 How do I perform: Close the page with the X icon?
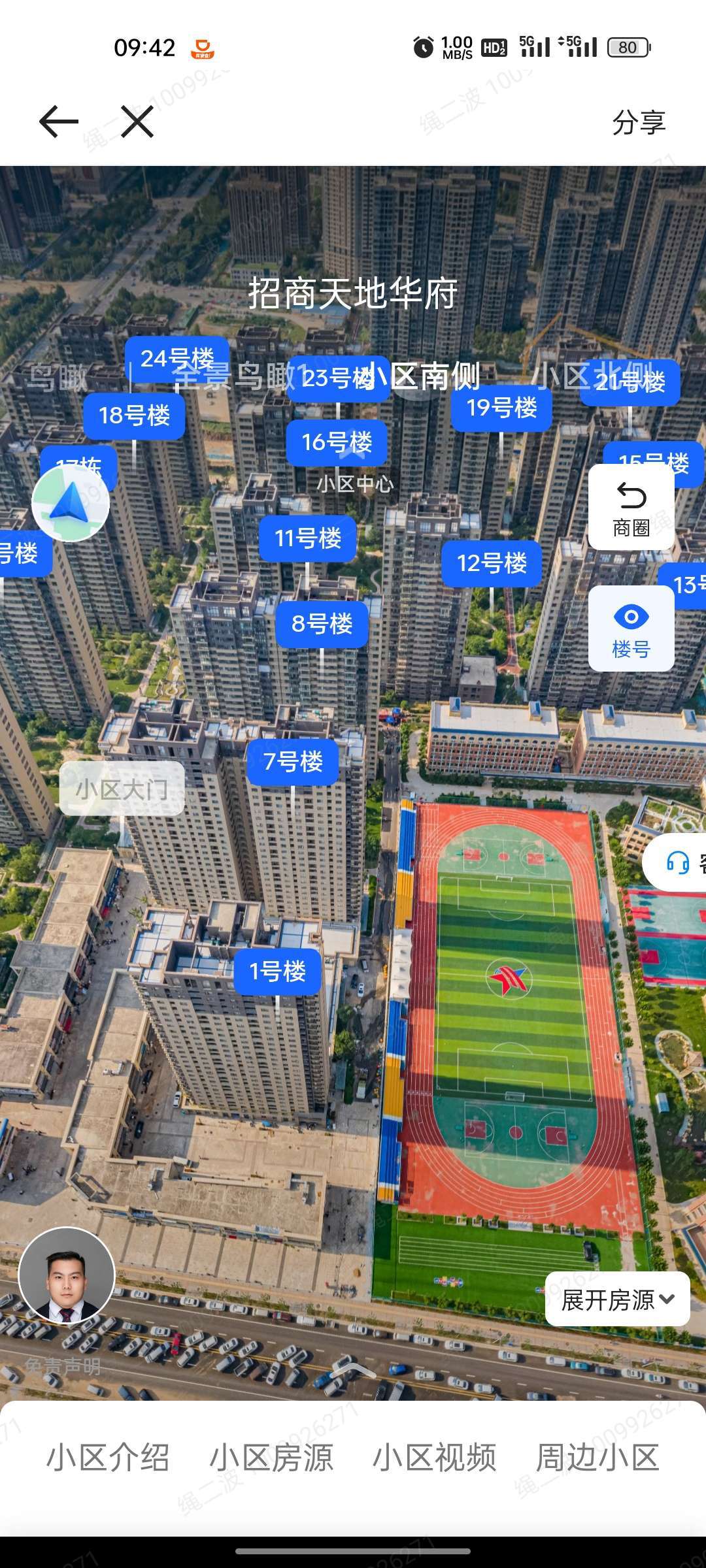pos(137,122)
